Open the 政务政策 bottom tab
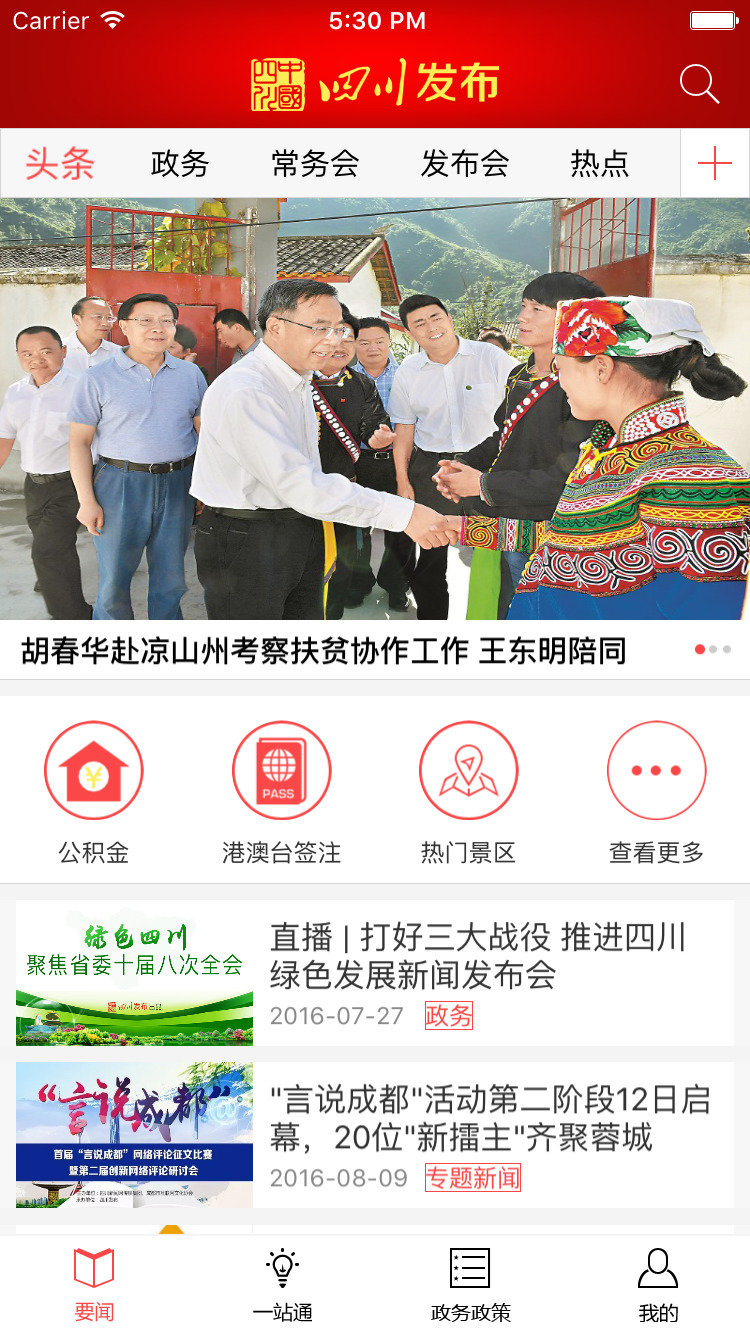The width and height of the screenshot is (750, 1334). 470,1284
